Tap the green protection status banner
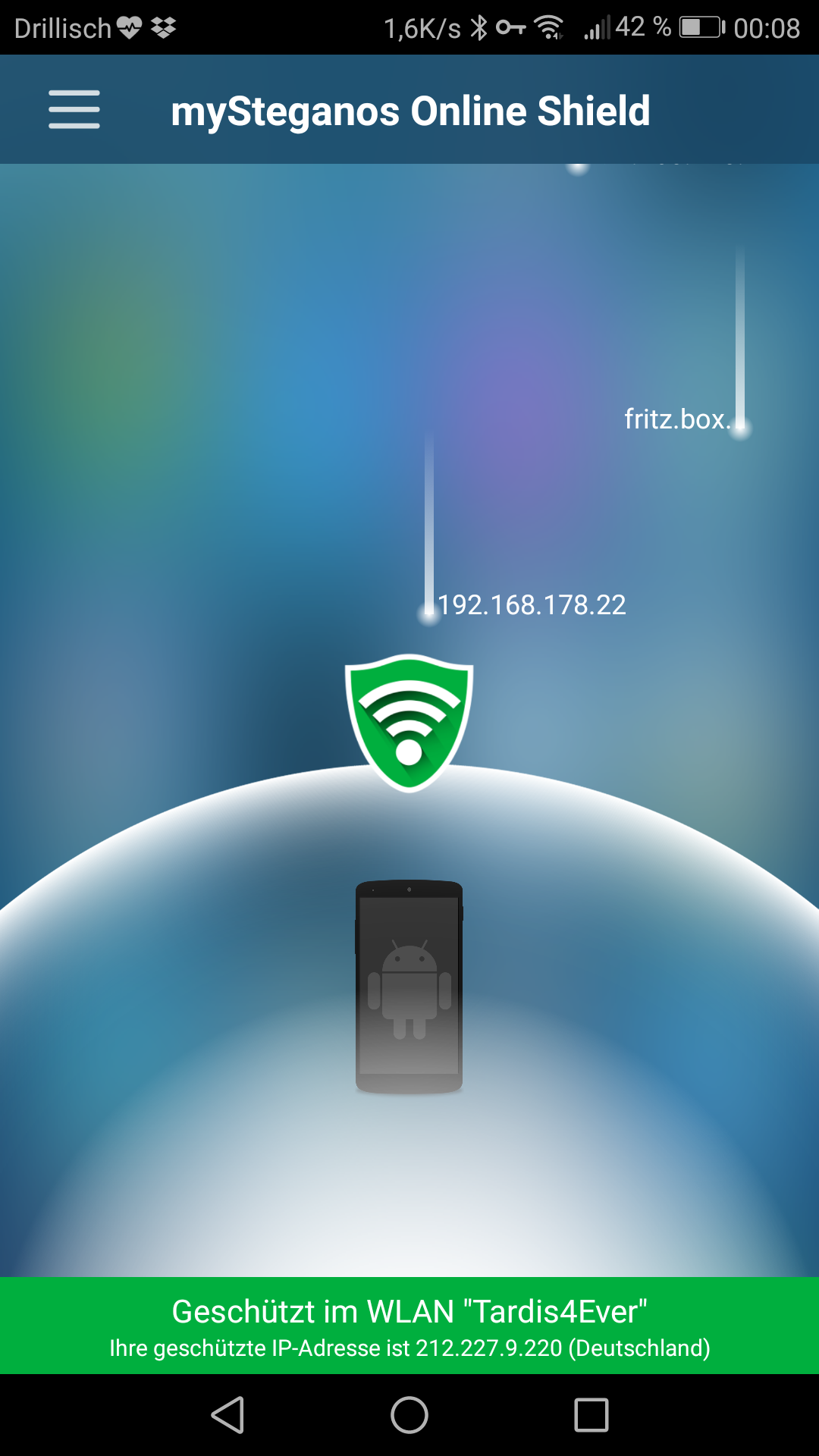819x1456 pixels. [409, 1326]
